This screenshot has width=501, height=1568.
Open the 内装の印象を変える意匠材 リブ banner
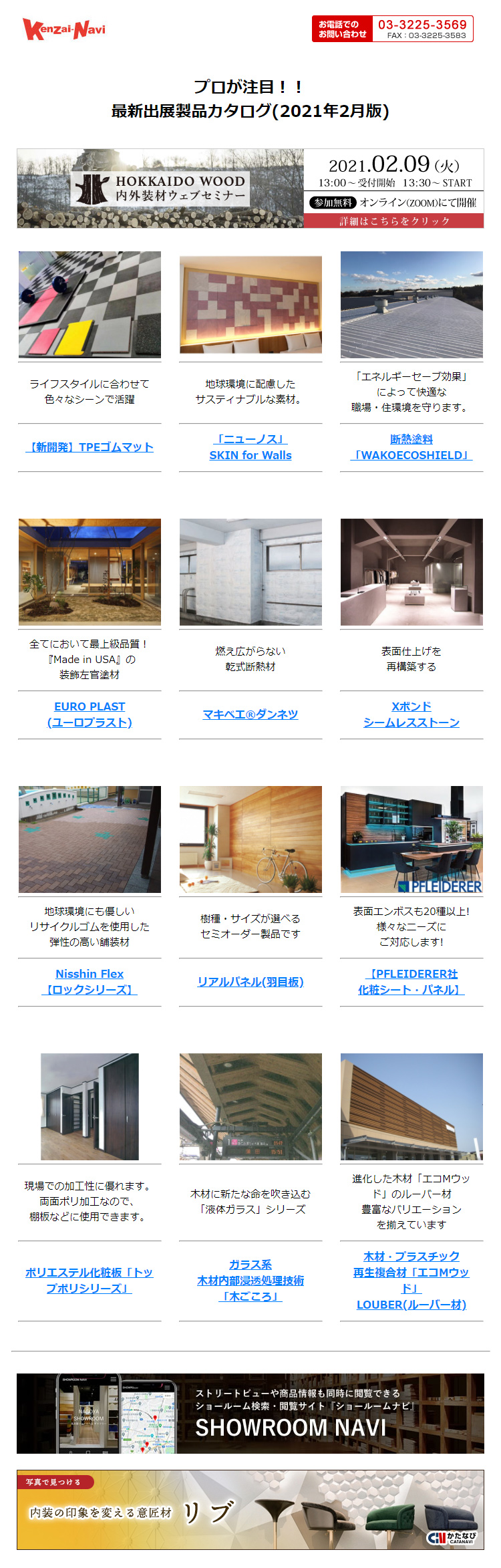coord(250,1509)
